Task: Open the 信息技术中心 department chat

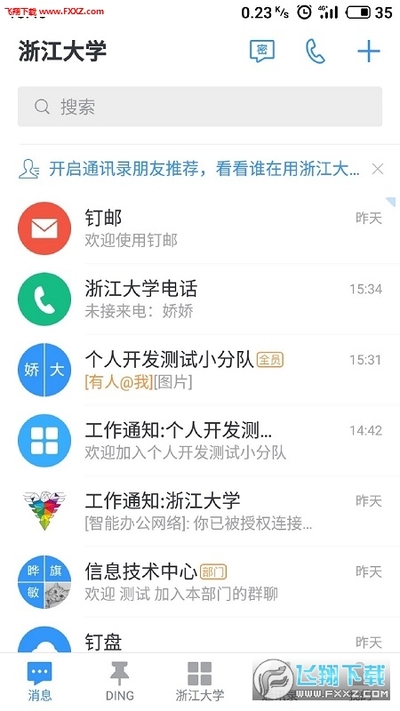Action: point(200,582)
